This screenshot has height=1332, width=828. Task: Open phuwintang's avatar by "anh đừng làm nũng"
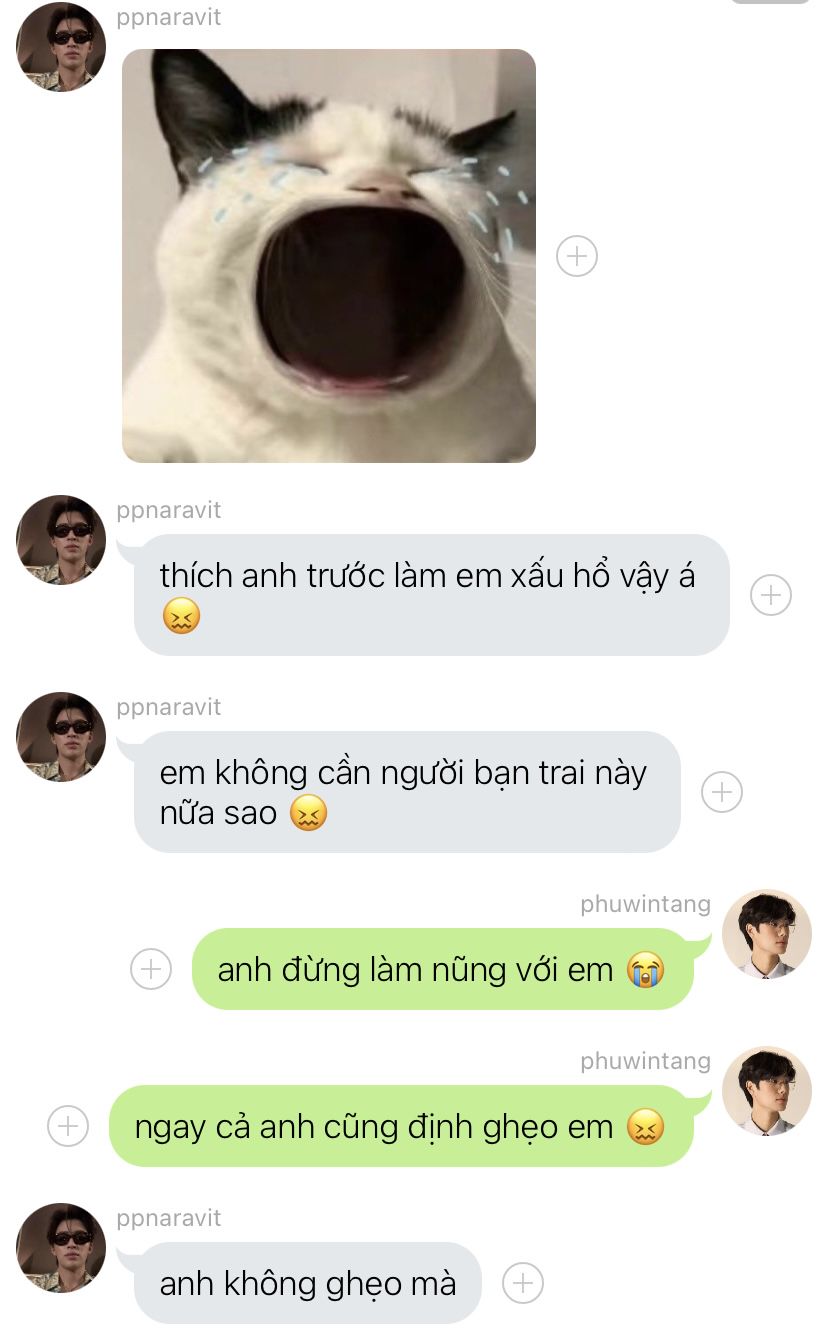coord(767,934)
